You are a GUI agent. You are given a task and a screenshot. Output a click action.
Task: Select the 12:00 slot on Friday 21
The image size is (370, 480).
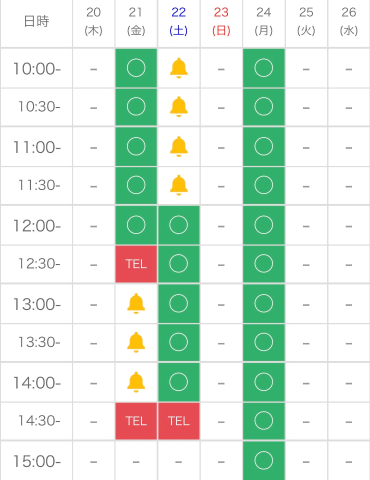click(x=136, y=225)
